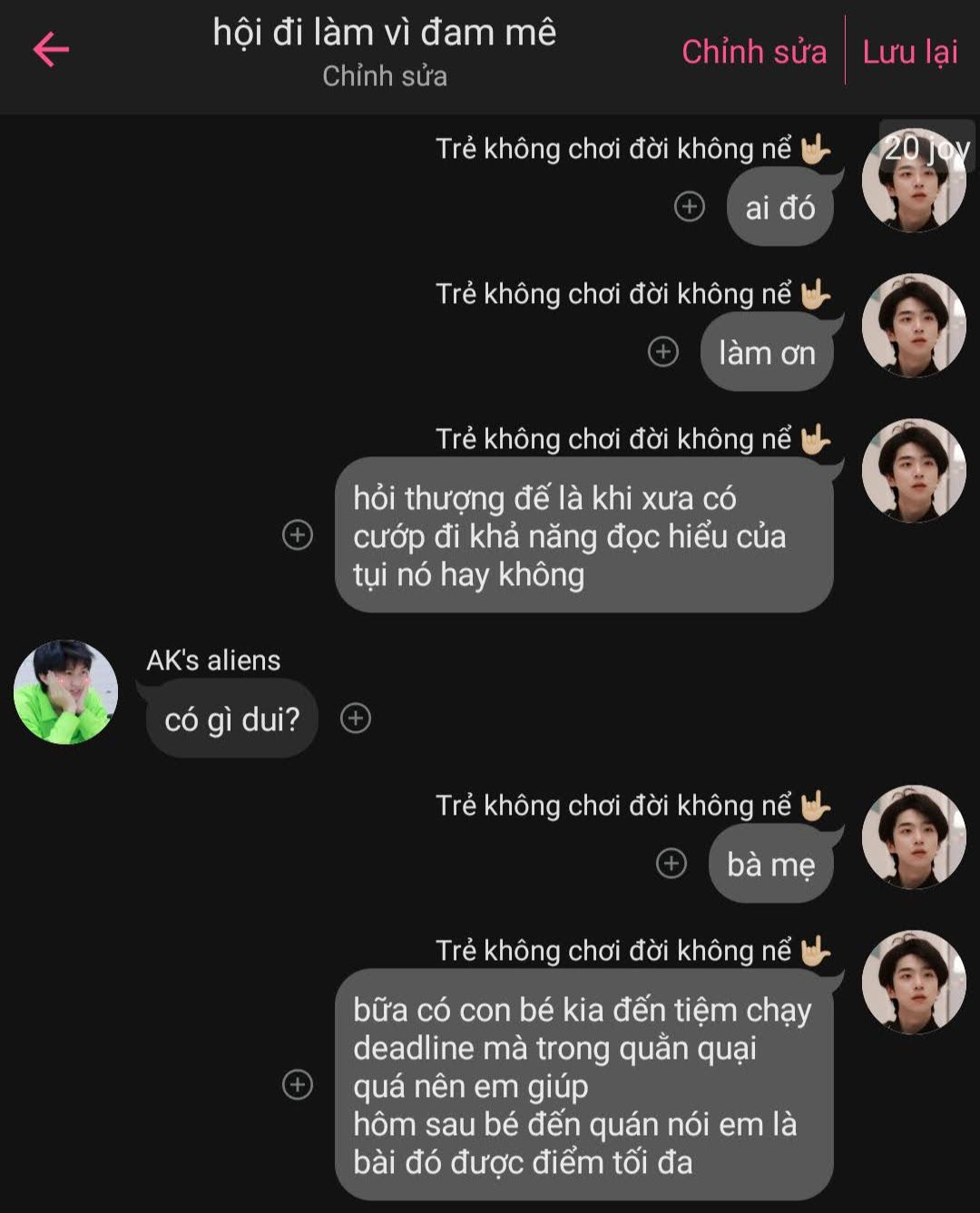Tap the plus icon beside "ai đó"

tap(690, 207)
